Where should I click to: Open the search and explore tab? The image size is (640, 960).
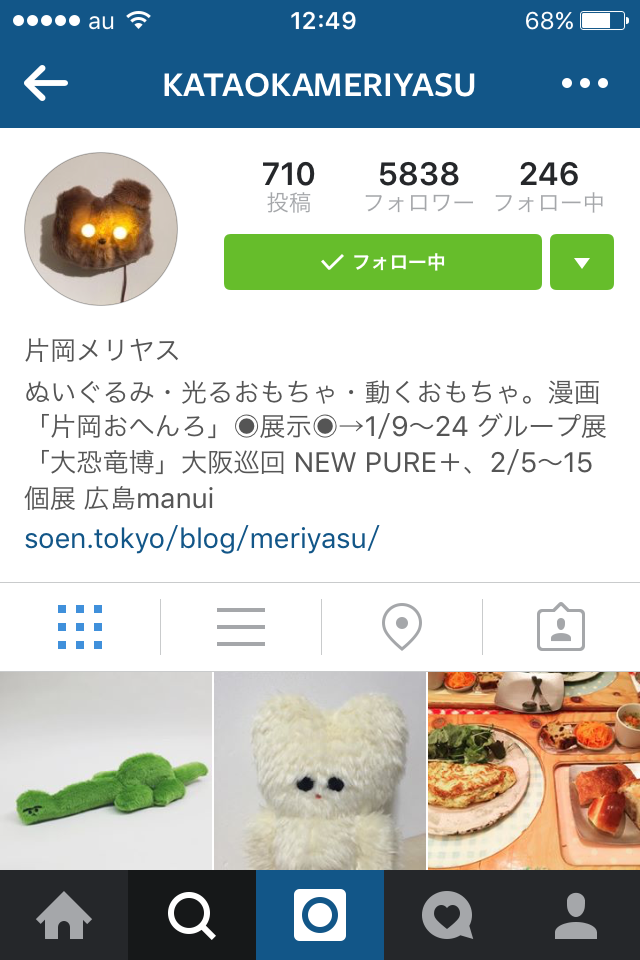[192, 915]
